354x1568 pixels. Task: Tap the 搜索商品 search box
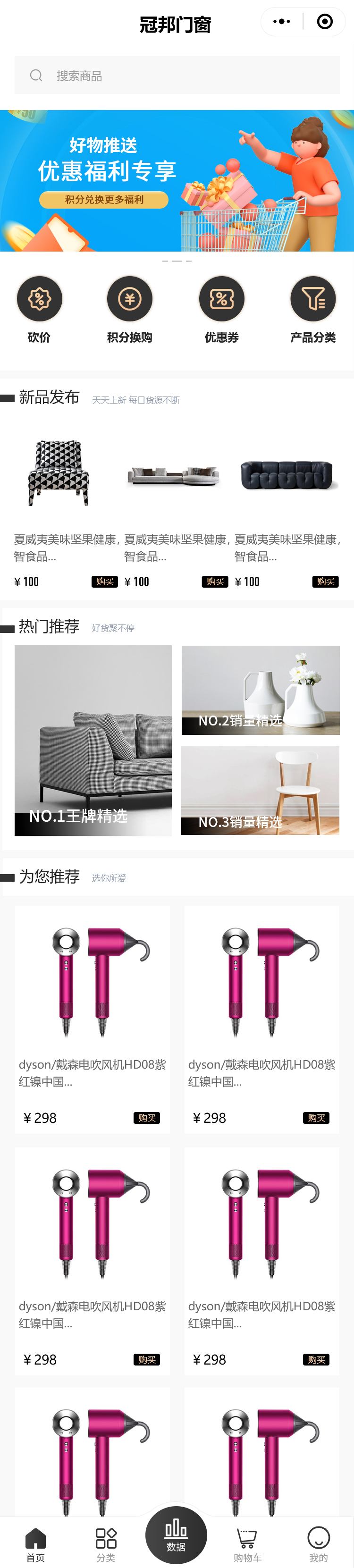coord(177,76)
